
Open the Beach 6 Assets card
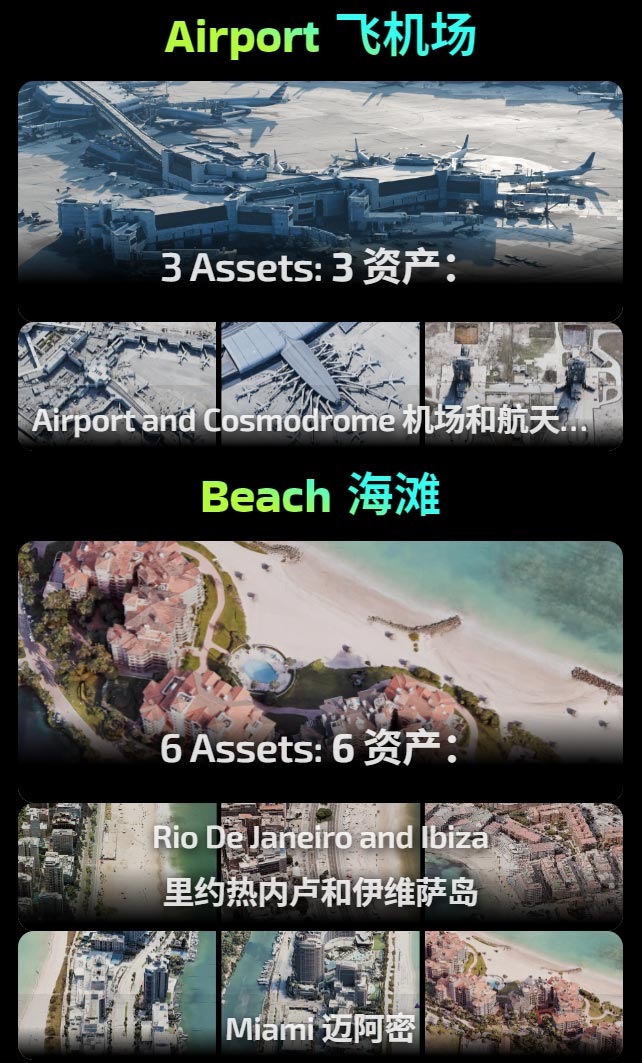(x=320, y=668)
